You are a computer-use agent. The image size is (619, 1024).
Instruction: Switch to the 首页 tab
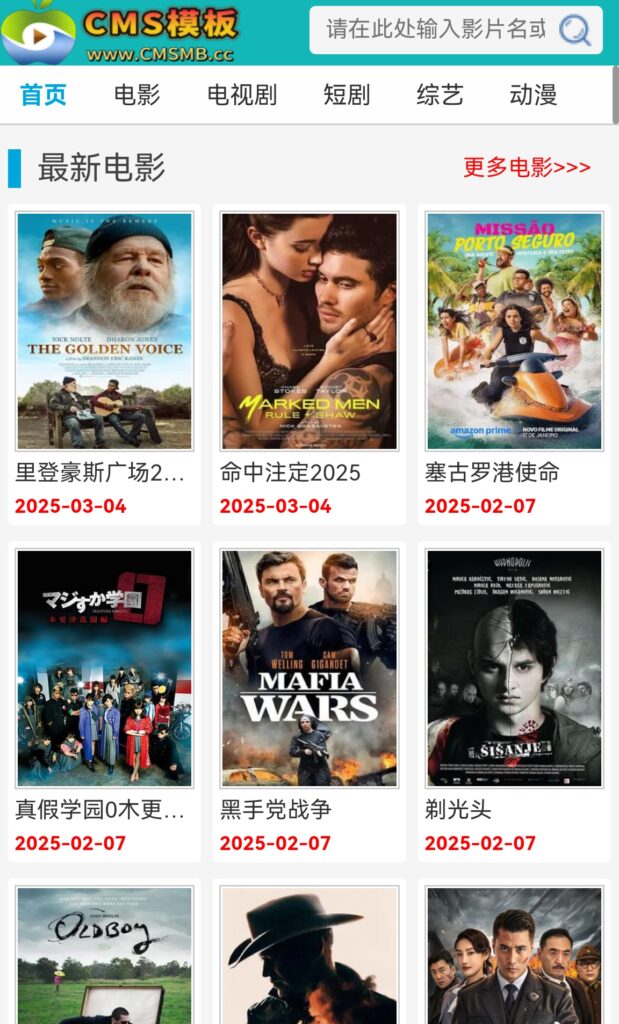click(x=44, y=95)
